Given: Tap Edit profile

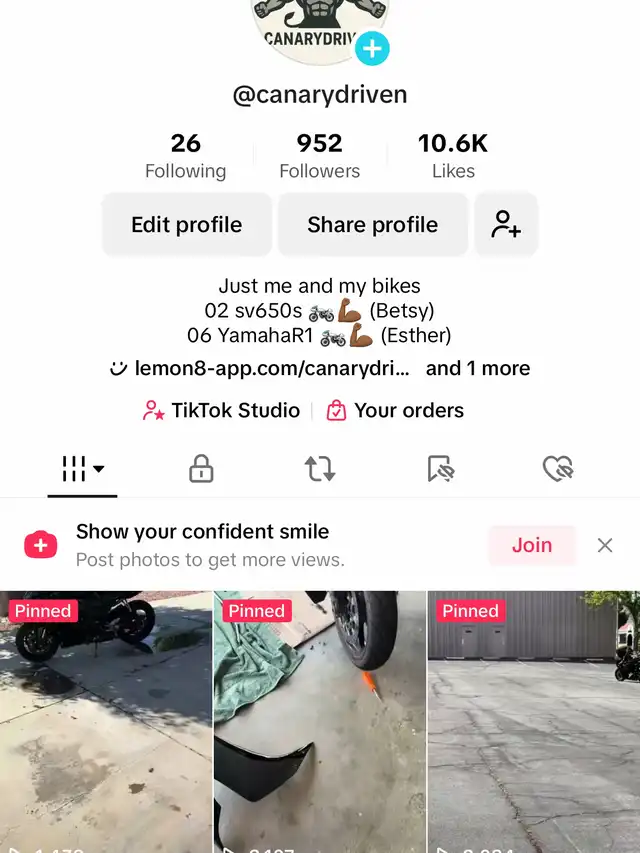Looking at the screenshot, I should tap(187, 224).
